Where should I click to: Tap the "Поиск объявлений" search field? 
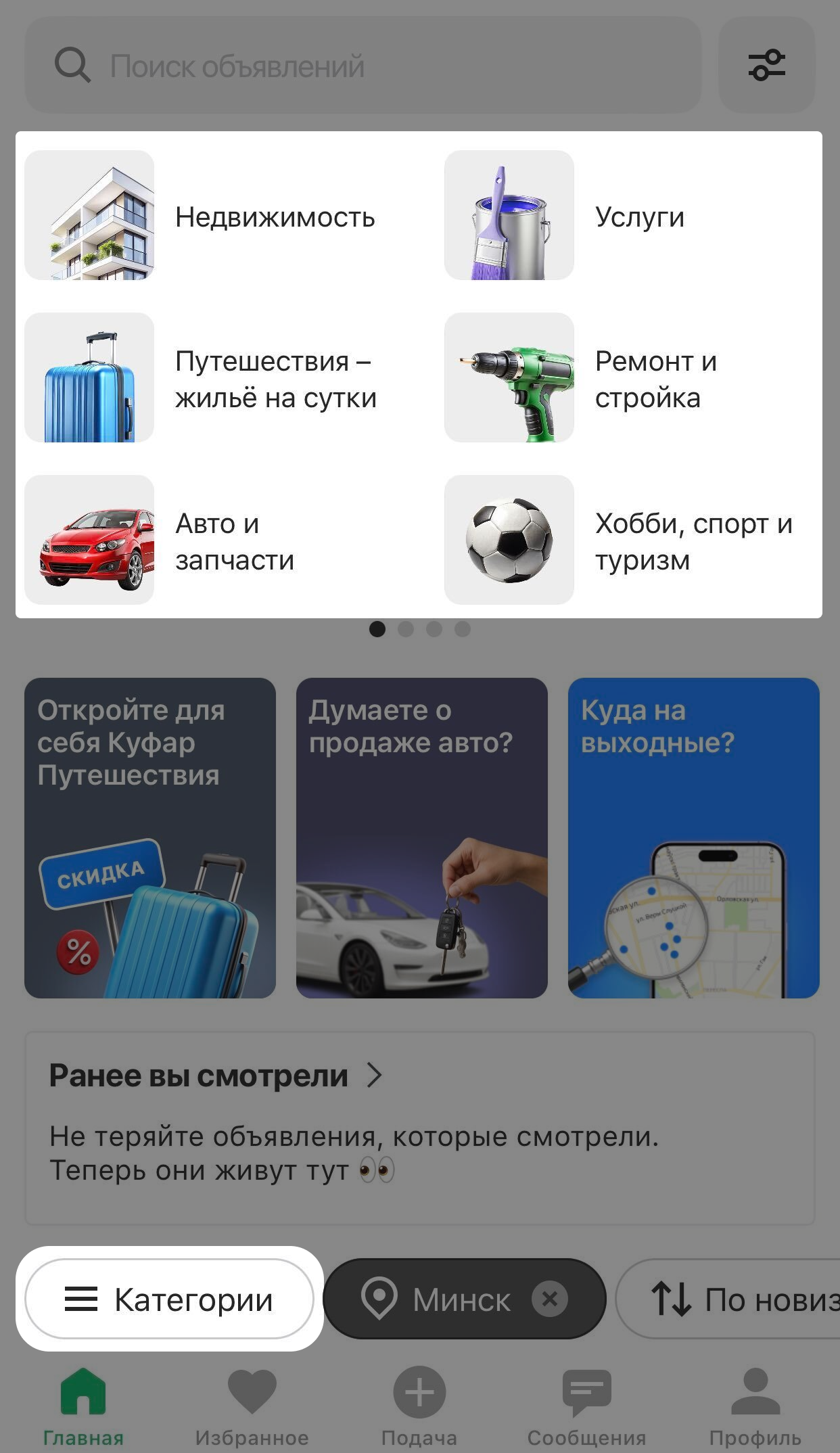tap(363, 65)
